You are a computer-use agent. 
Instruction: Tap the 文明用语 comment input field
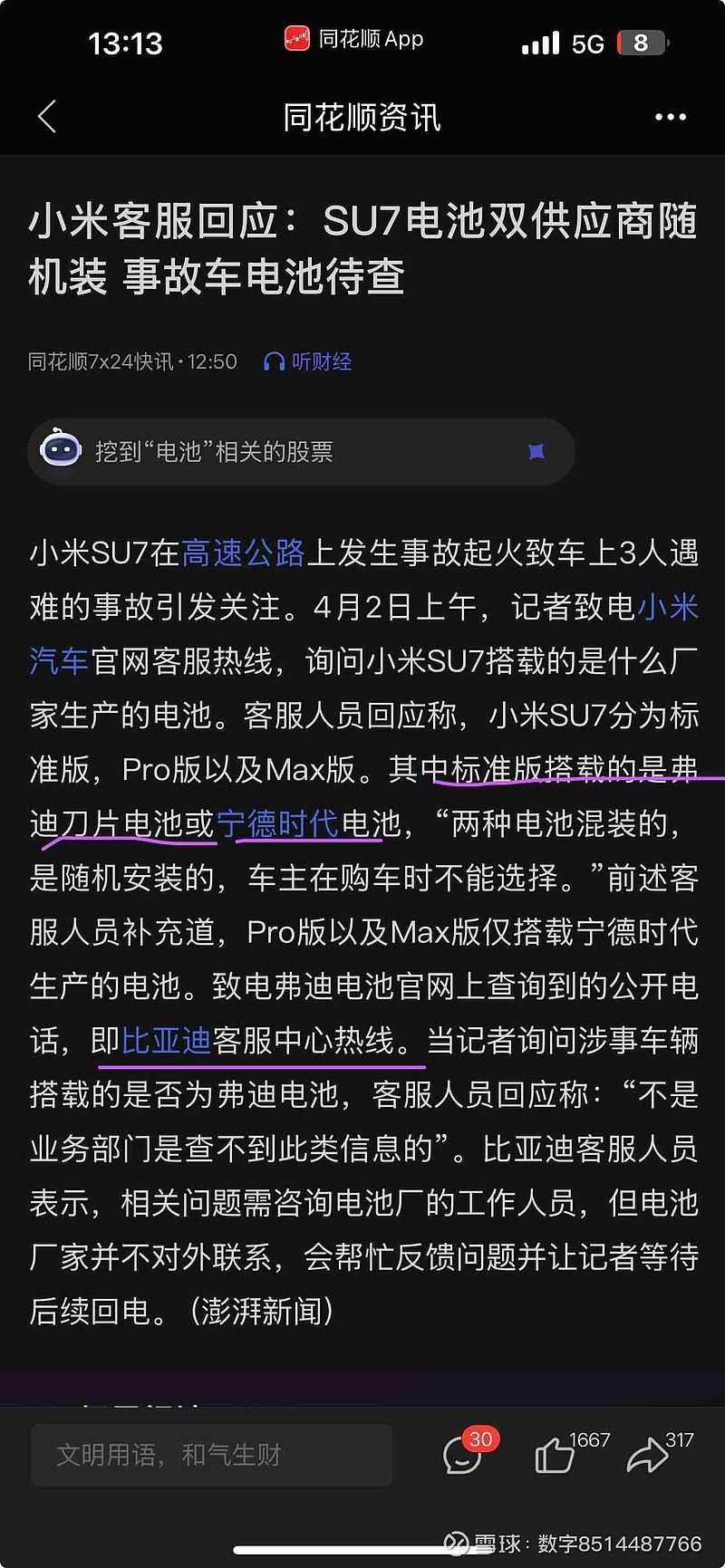coord(210,1456)
